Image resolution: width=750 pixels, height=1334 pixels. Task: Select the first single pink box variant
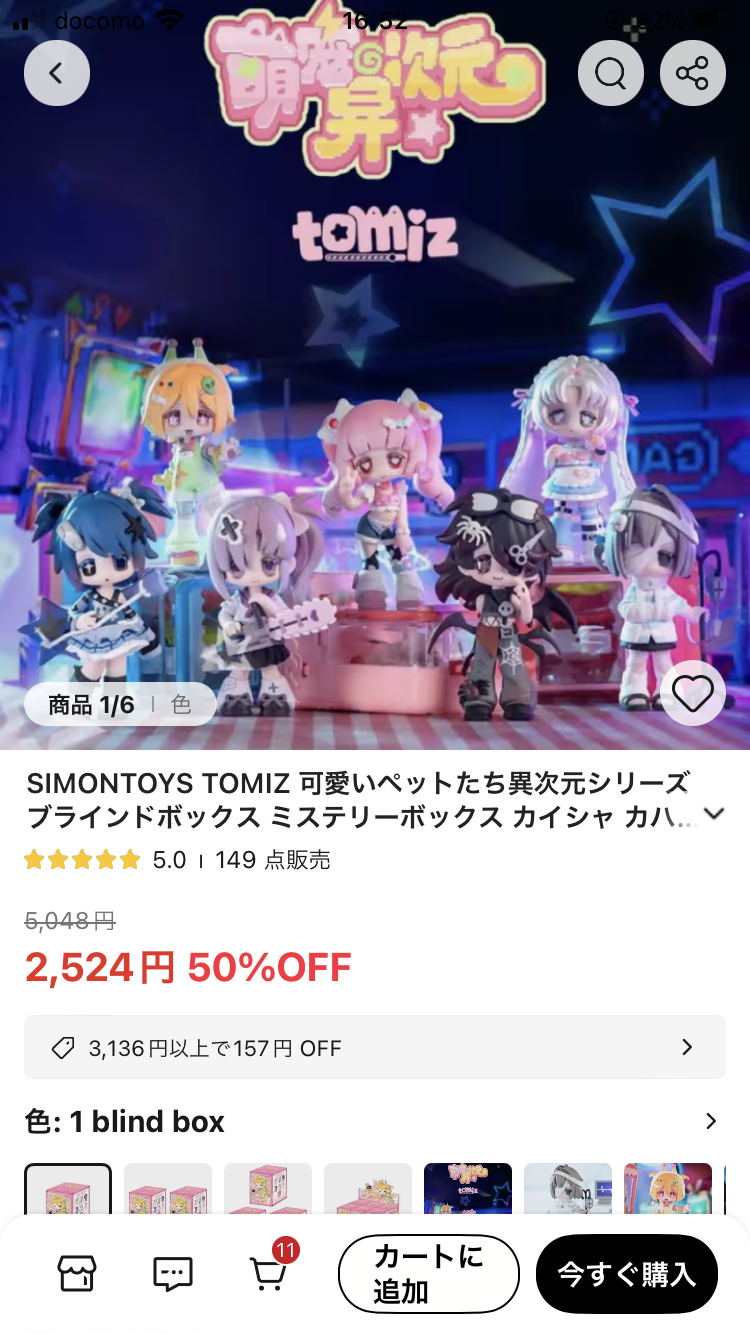68,1190
